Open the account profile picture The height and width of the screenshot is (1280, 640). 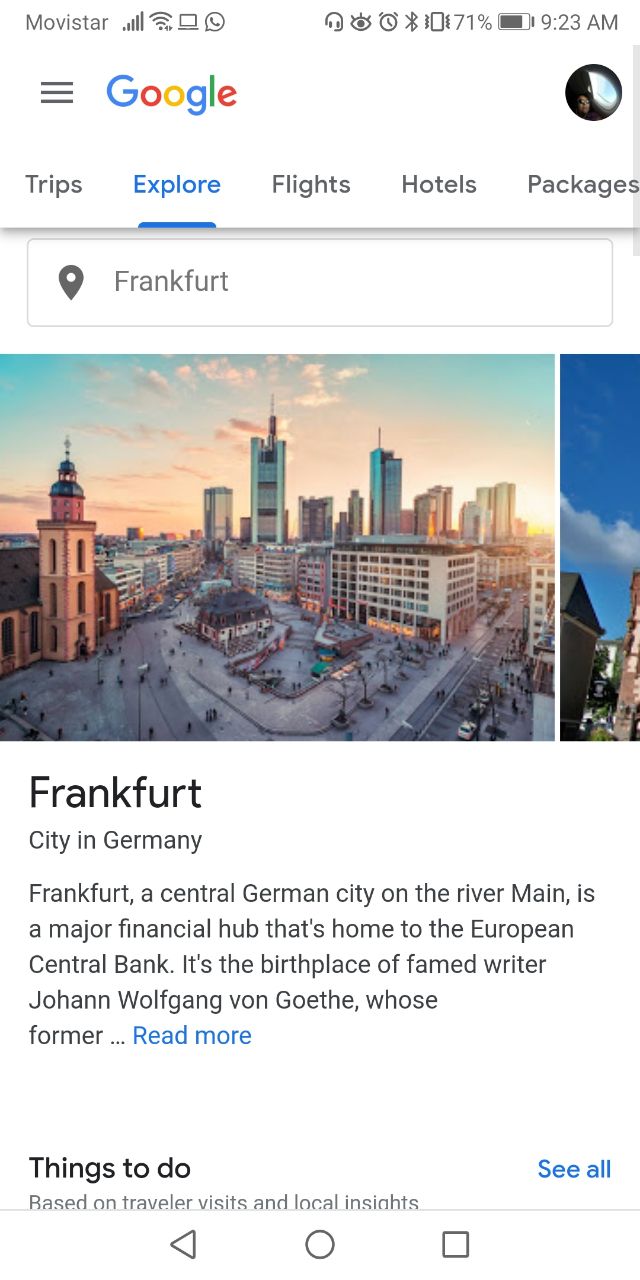[593, 93]
